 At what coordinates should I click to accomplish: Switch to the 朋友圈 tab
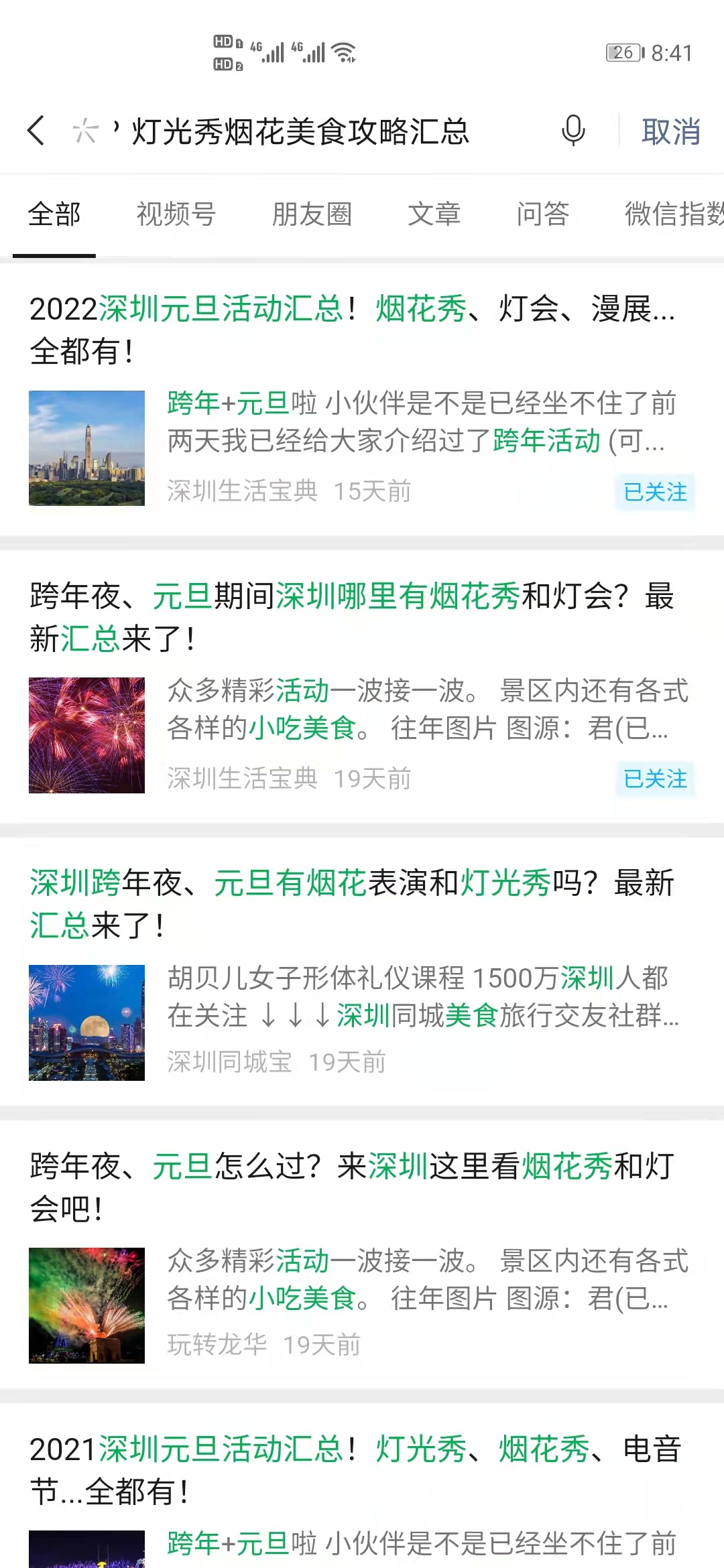point(312,214)
